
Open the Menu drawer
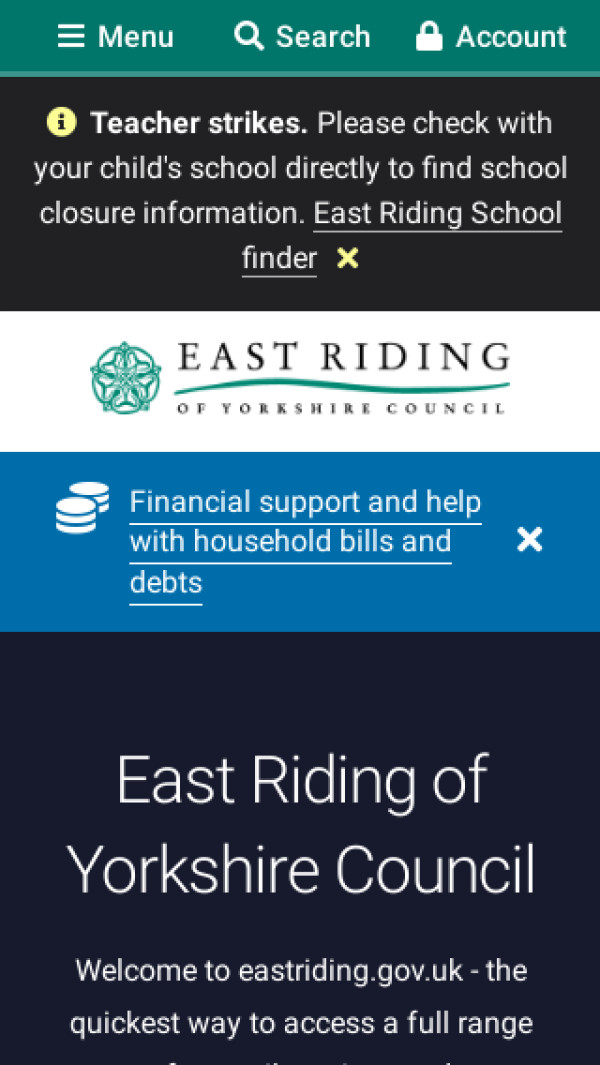click(115, 37)
